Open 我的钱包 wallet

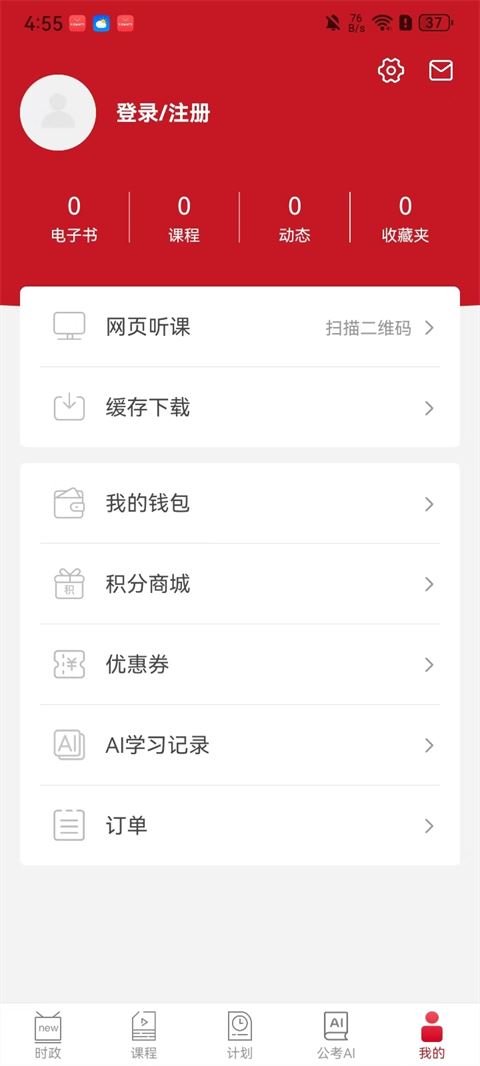[240, 504]
